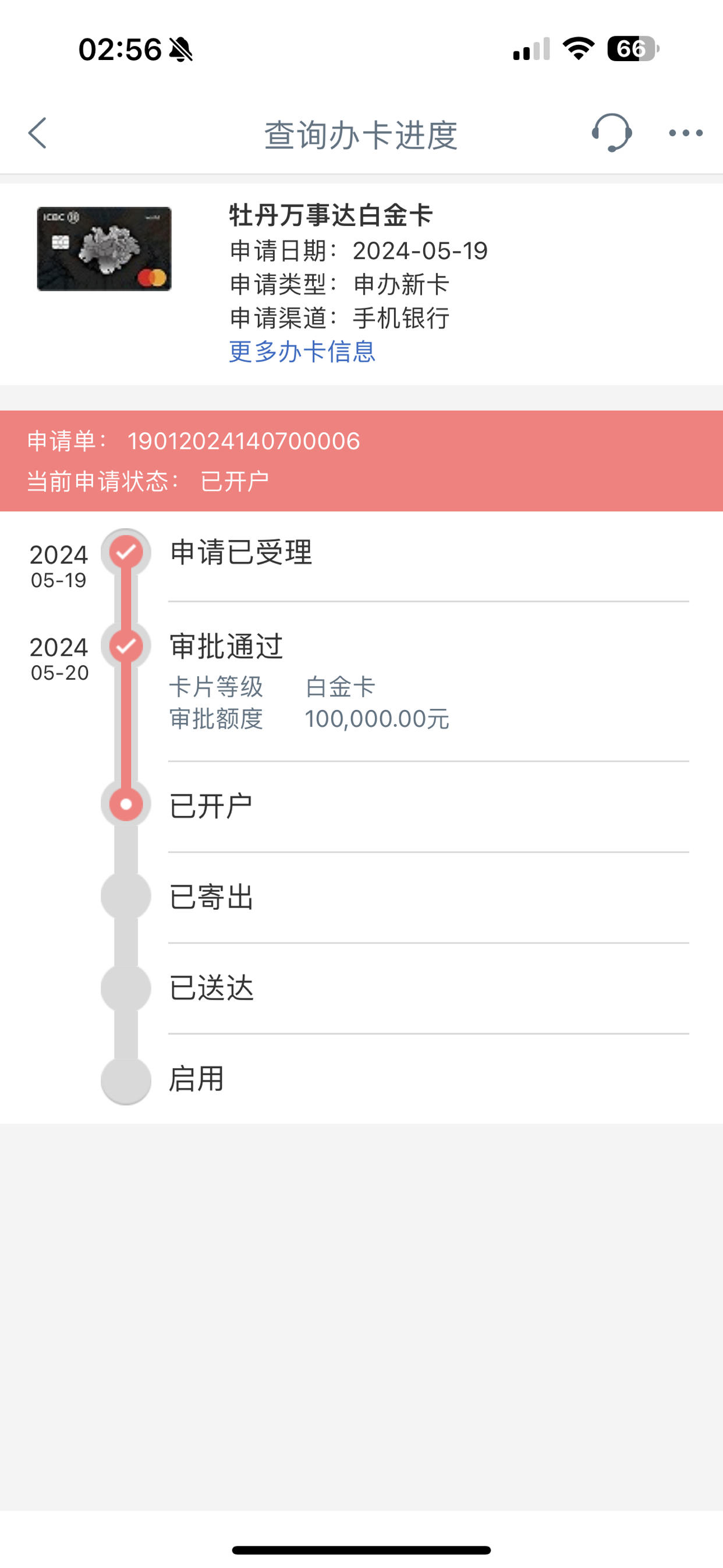The width and height of the screenshot is (723, 1568).
Task: Open the 更多办卡信息 link
Action: tap(303, 351)
